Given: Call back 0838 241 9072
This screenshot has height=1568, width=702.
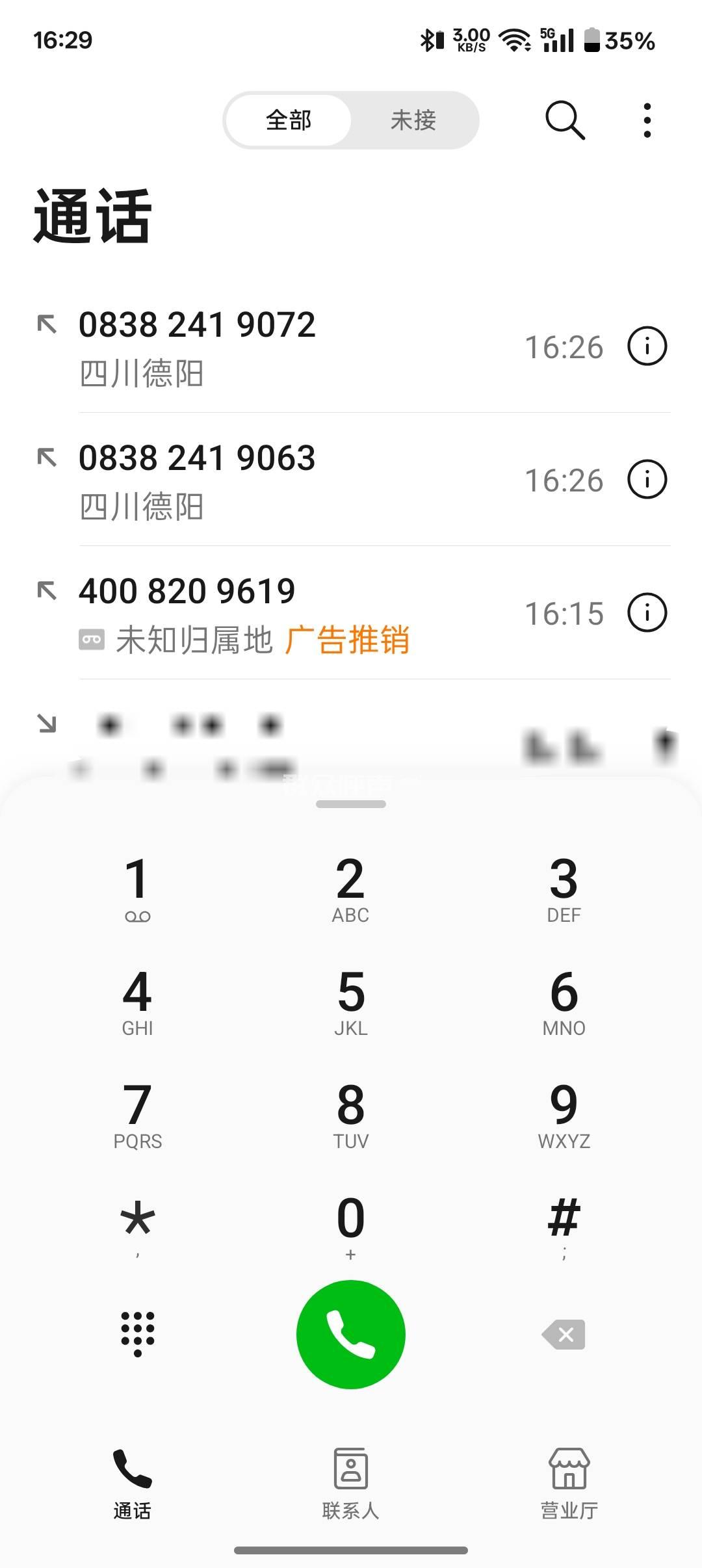Looking at the screenshot, I should click(x=260, y=346).
